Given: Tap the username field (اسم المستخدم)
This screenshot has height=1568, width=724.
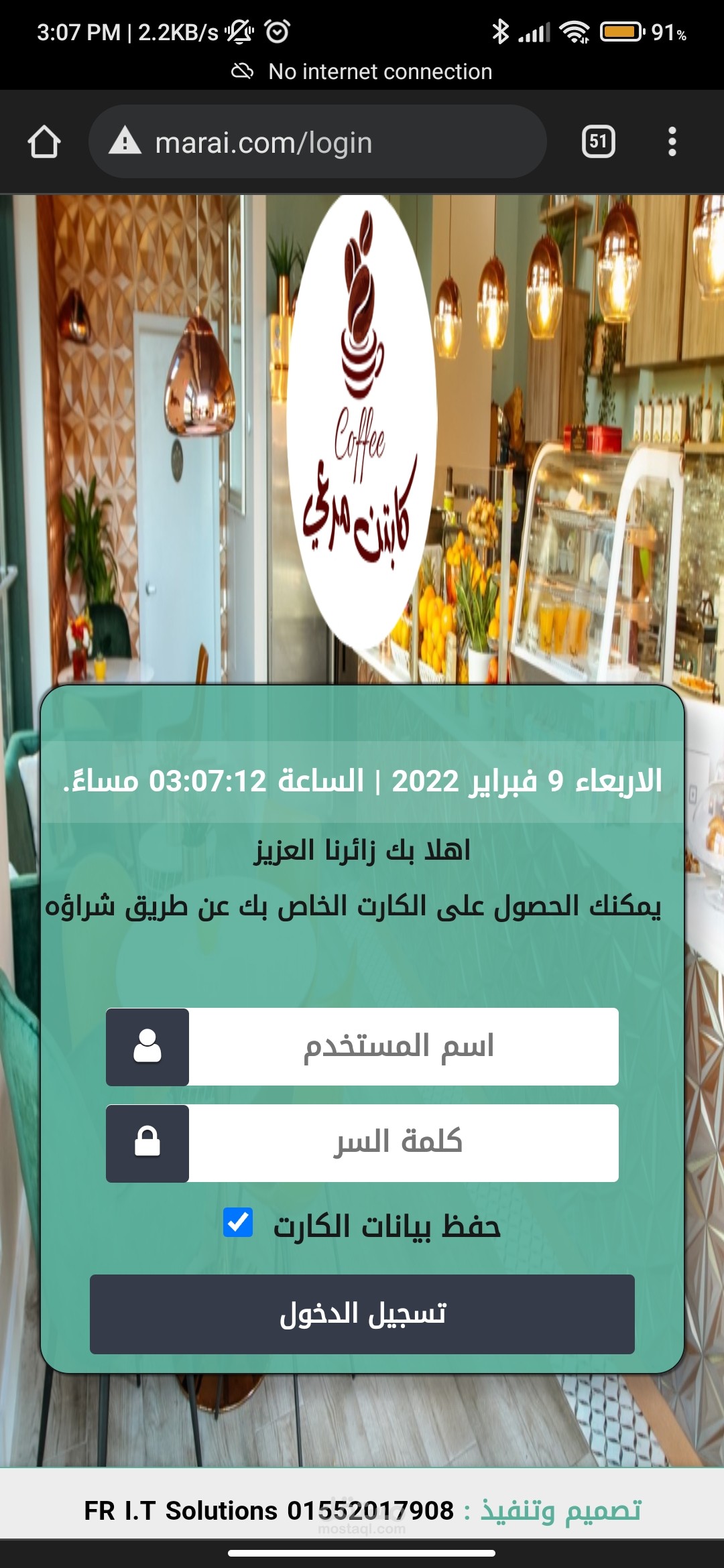Looking at the screenshot, I should 403,1047.
